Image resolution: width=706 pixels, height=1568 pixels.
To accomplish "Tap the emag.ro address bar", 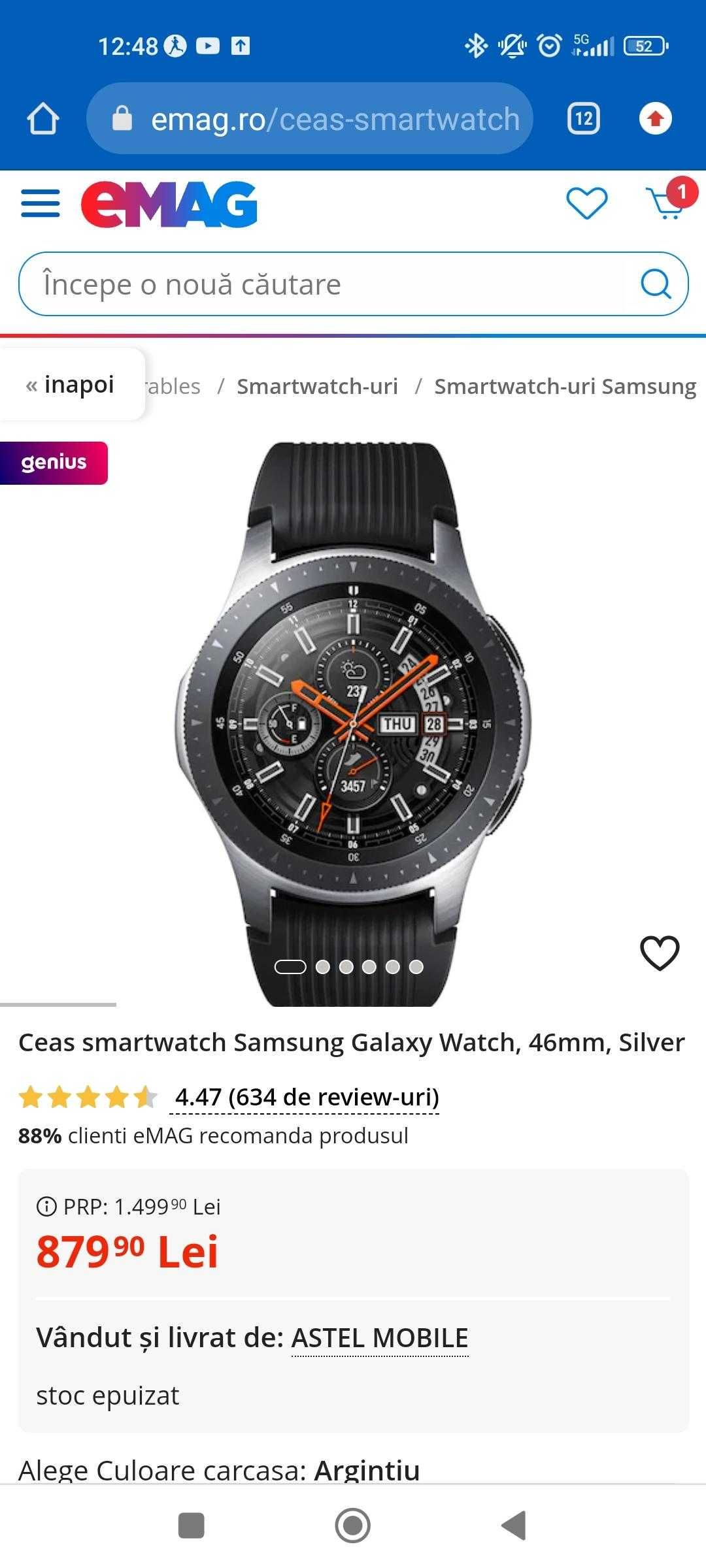I will coord(309,119).
